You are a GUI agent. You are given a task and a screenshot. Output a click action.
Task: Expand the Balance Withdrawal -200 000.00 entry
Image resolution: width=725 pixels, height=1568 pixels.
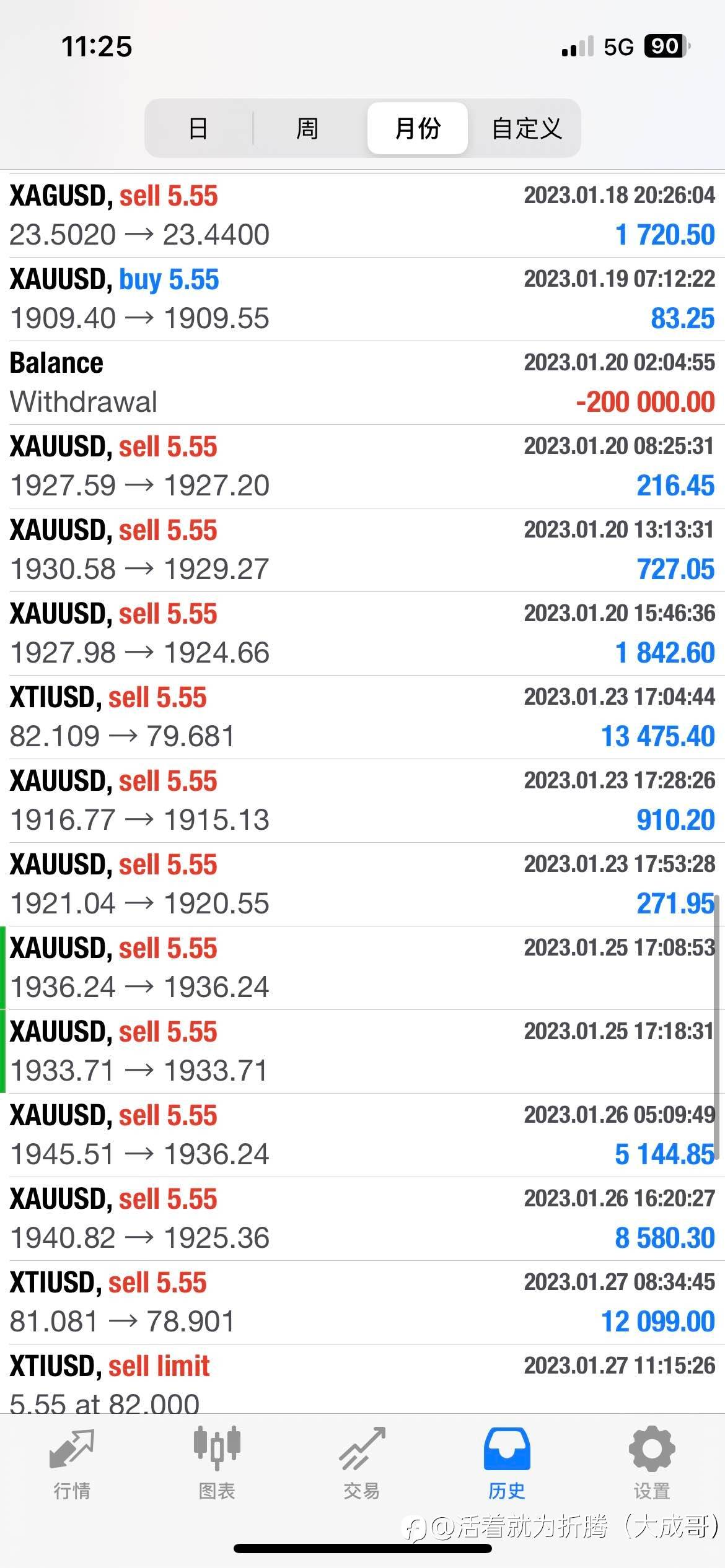(362, 383)
